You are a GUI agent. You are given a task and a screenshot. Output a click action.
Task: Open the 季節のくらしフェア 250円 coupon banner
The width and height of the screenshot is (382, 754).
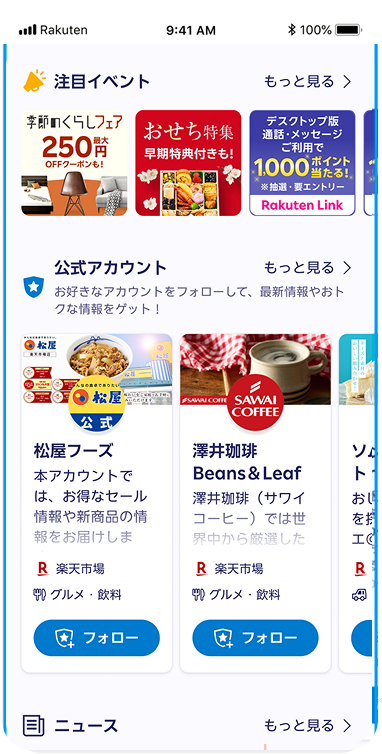click(x=75, y=163)
